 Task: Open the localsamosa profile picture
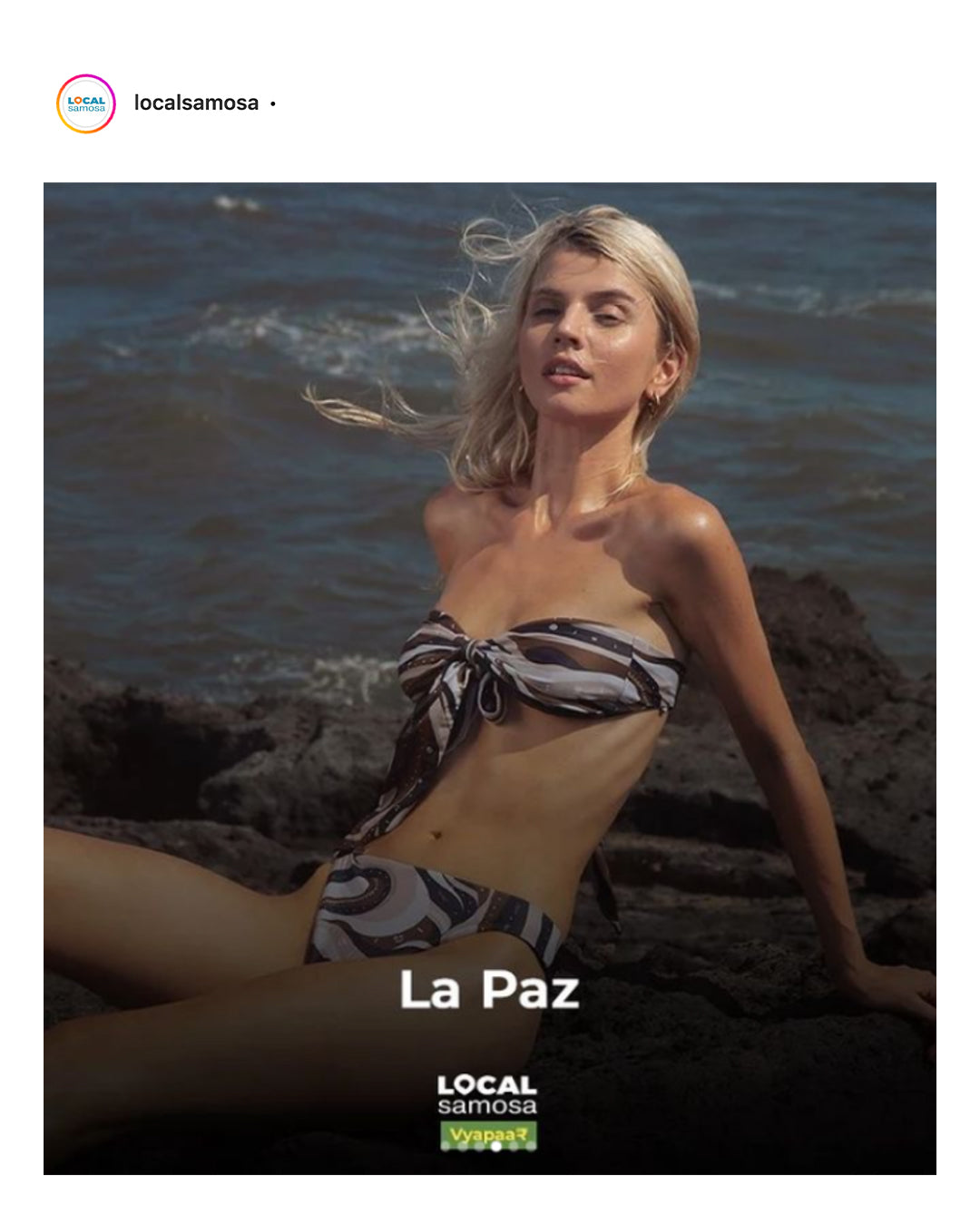click(x=86, y=103)
